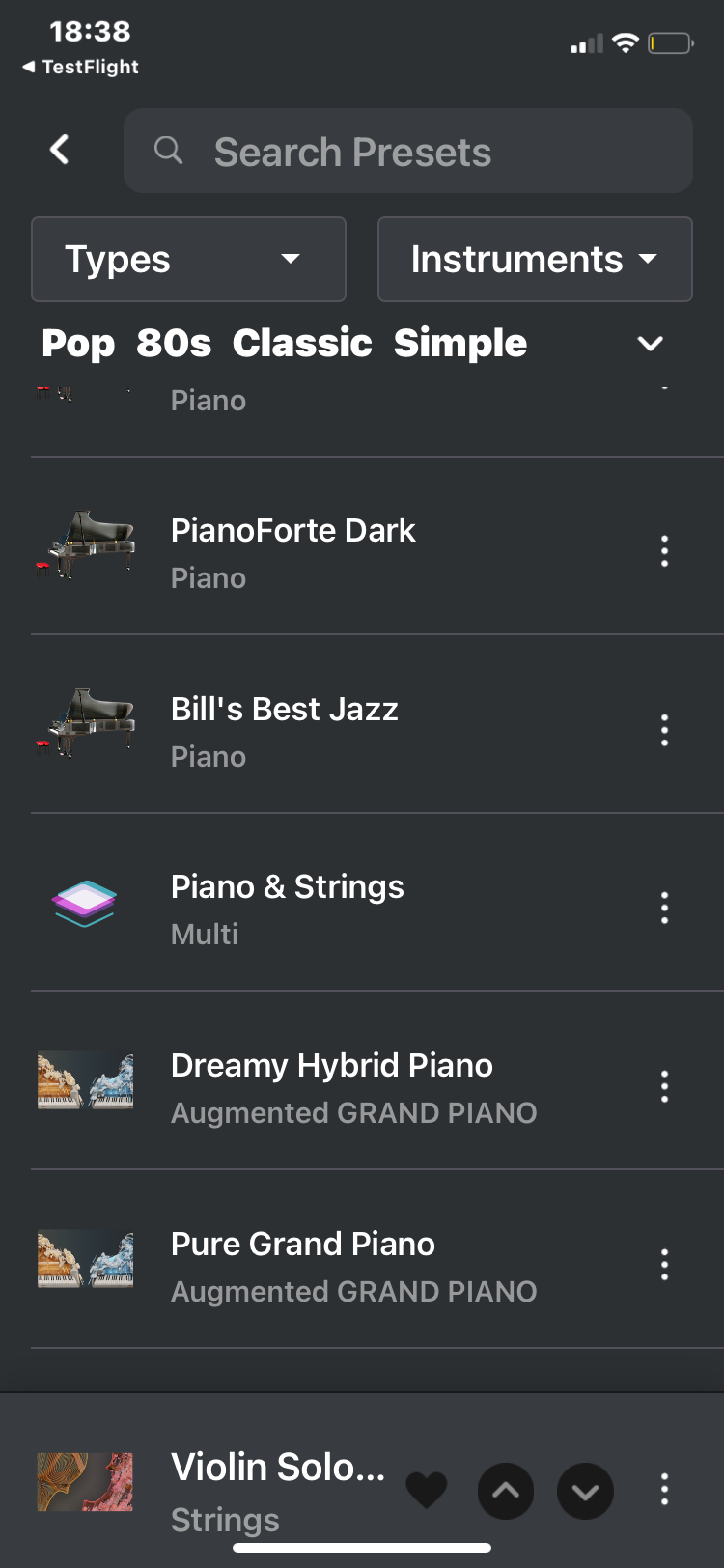Toggle the 80s filter tag

(174, 343)
